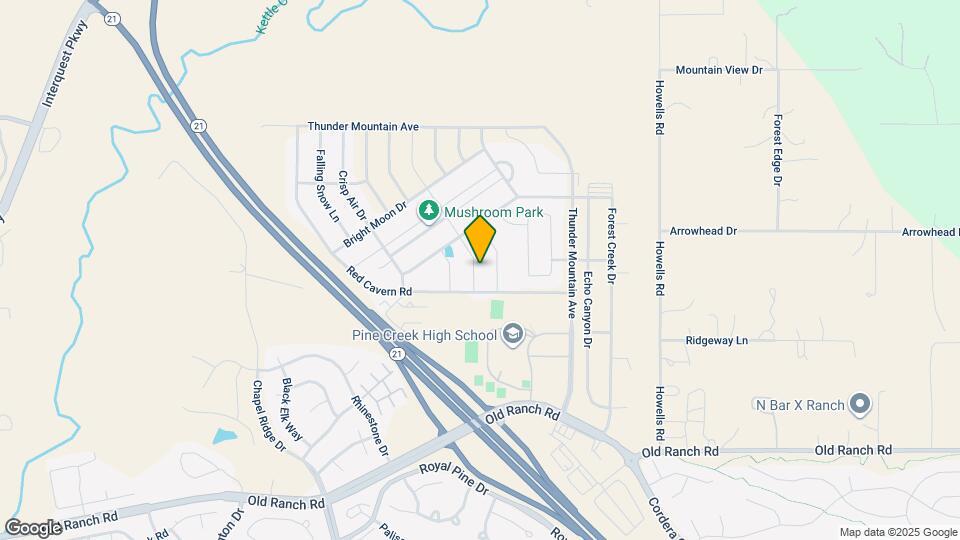Open the Mushroom Park place marker
960x540 pixels.
coord(429,211)
